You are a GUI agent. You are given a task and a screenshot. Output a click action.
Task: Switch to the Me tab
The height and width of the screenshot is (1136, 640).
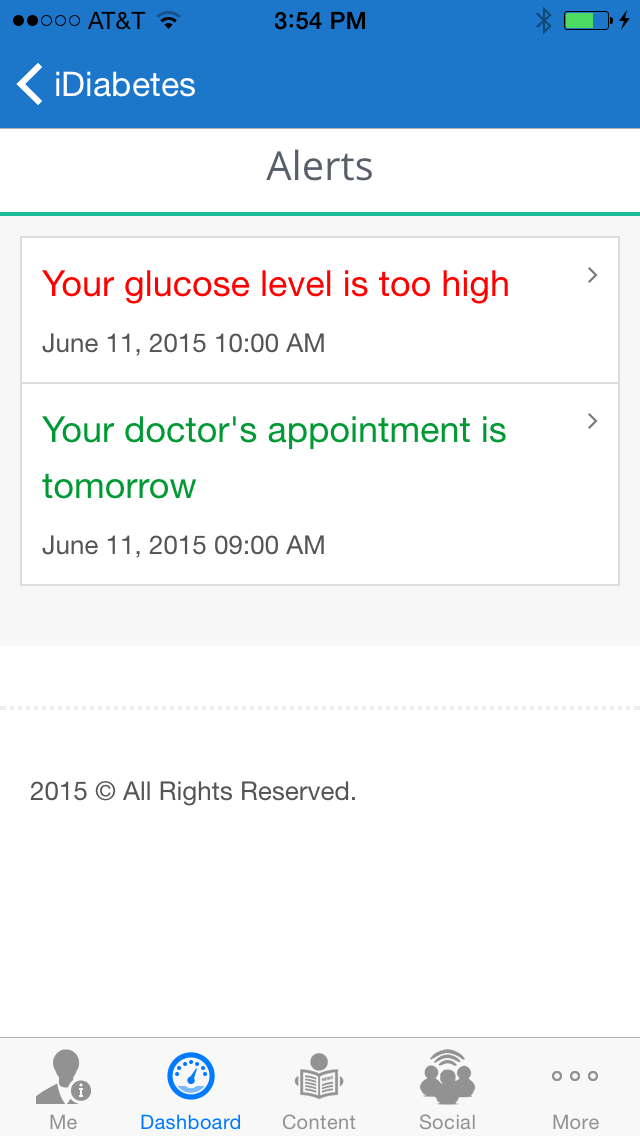[x=63, y=1090]
